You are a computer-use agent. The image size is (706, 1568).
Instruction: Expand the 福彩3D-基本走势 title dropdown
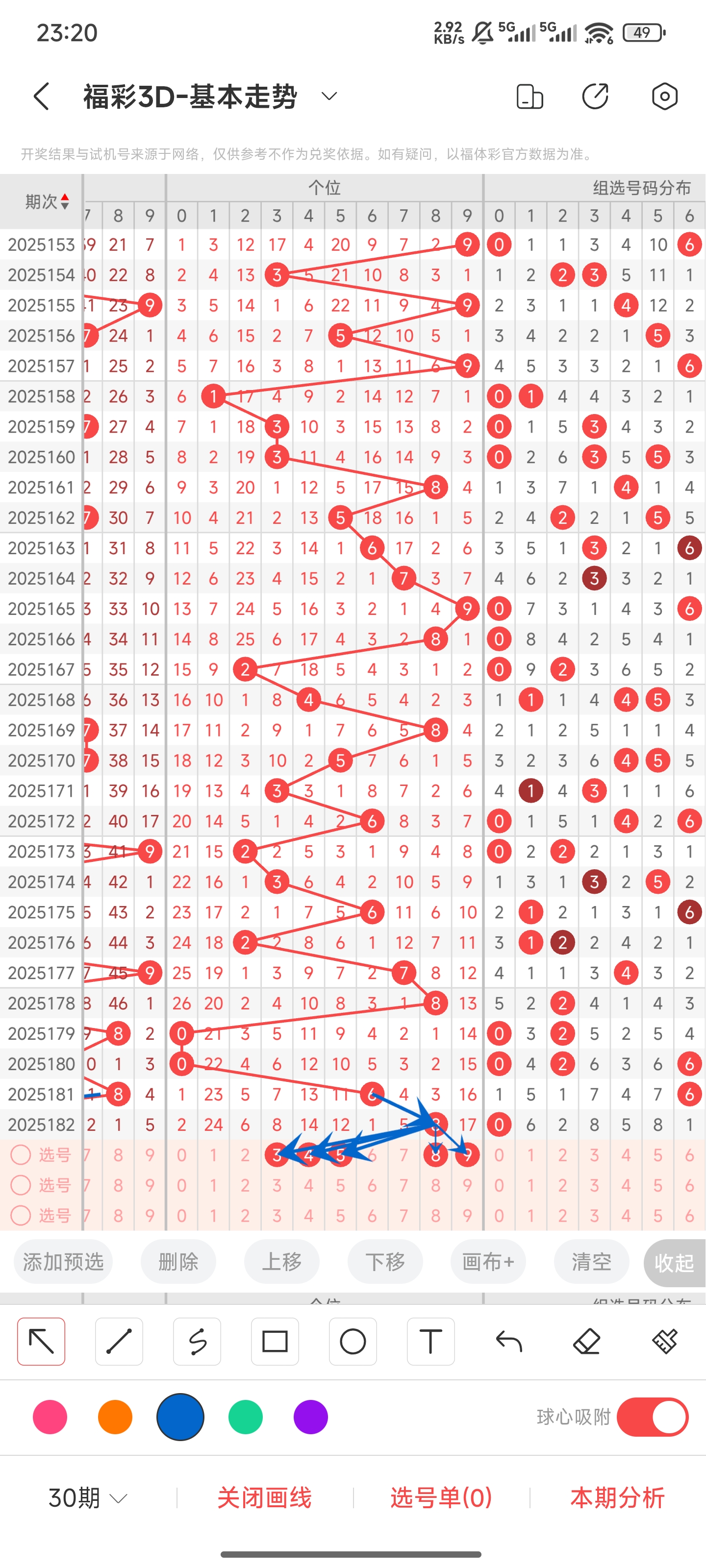[x=329, y=96]
